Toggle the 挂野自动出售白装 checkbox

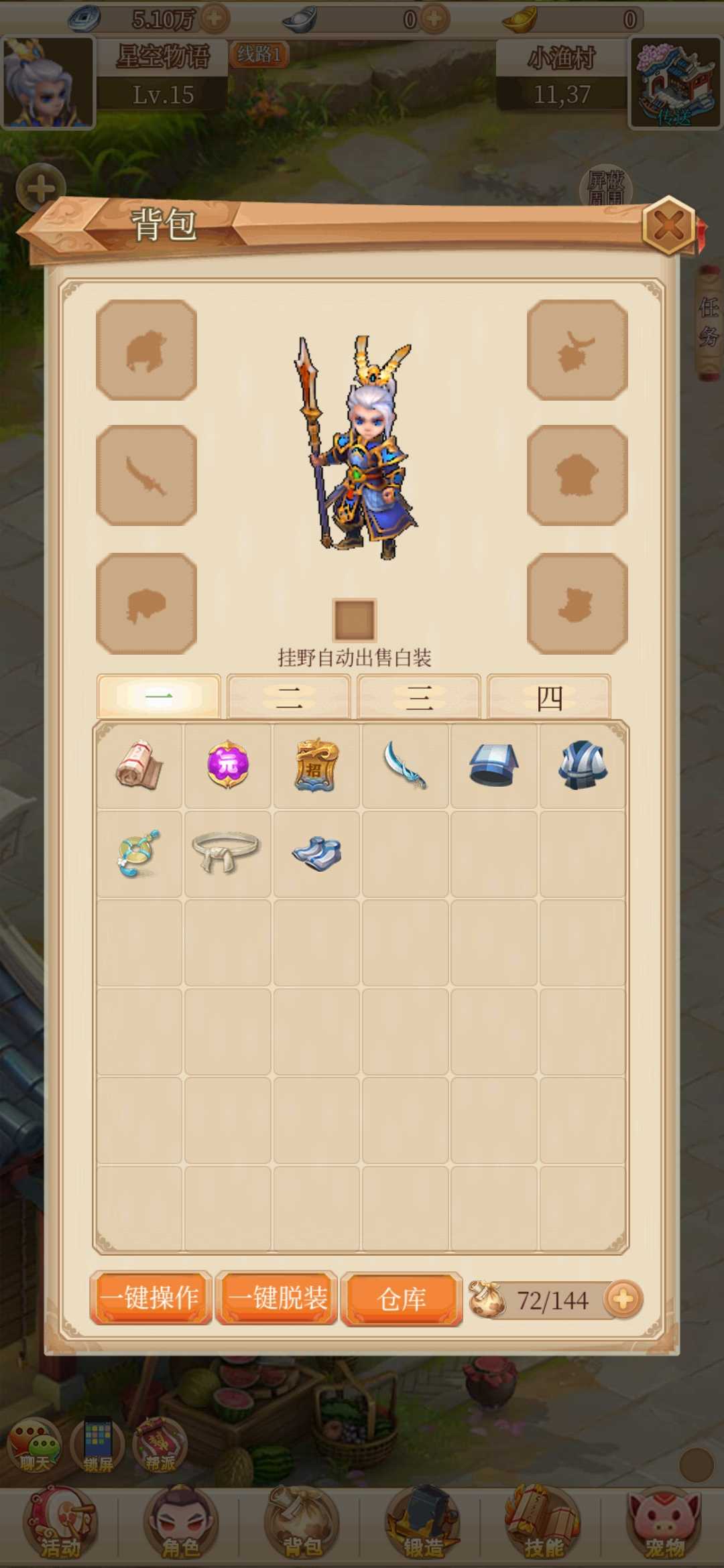tap(355, 620)
